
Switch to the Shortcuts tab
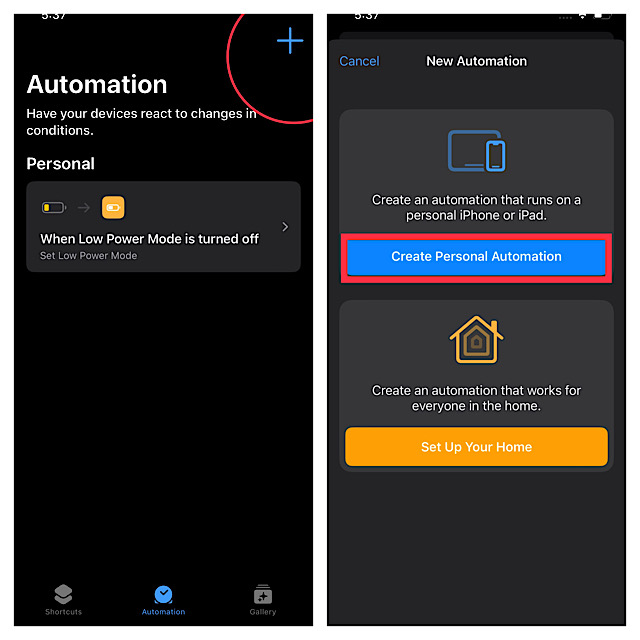coord(63,599)
